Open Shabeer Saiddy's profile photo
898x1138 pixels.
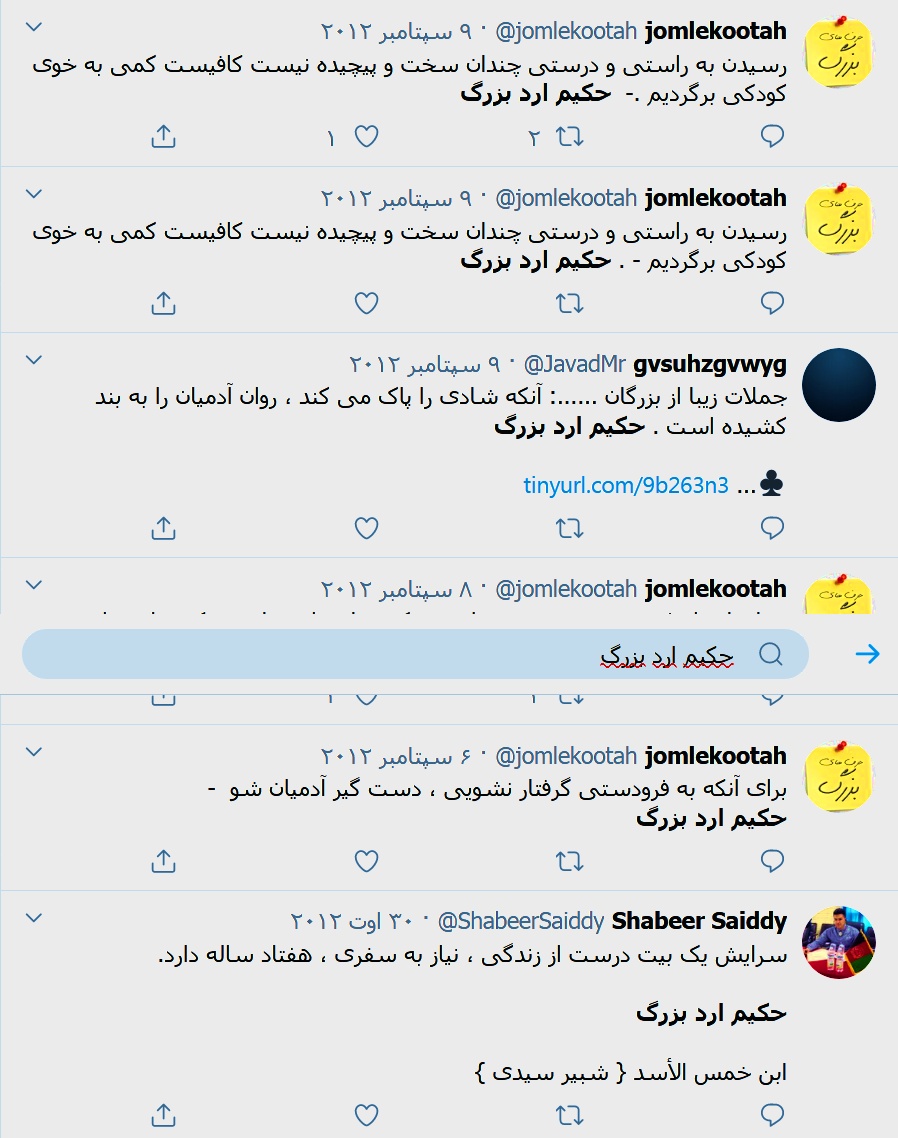pos(840,943)
